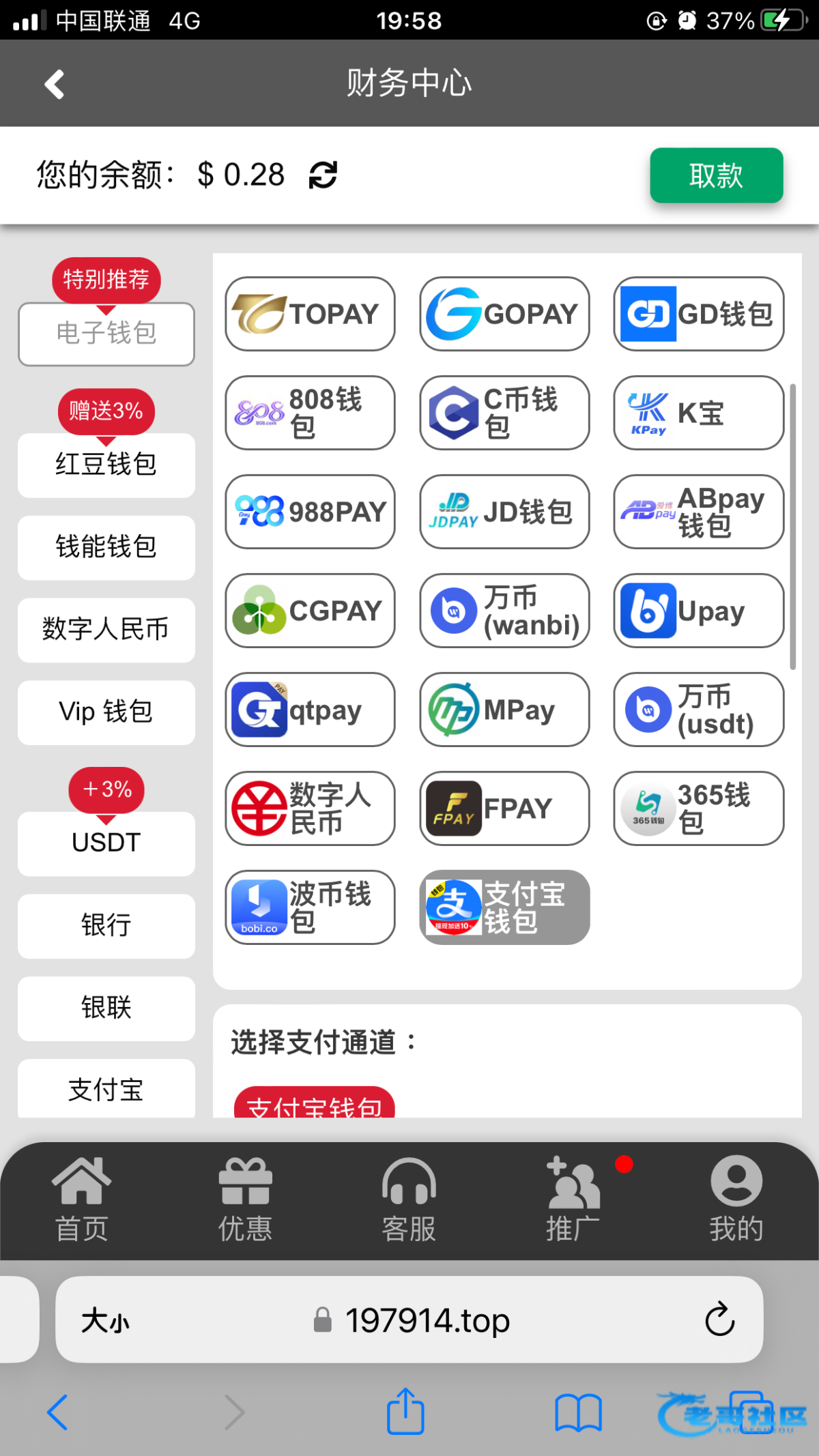
Task: Tap the green 取款 button
Action: tap(715, 175)
